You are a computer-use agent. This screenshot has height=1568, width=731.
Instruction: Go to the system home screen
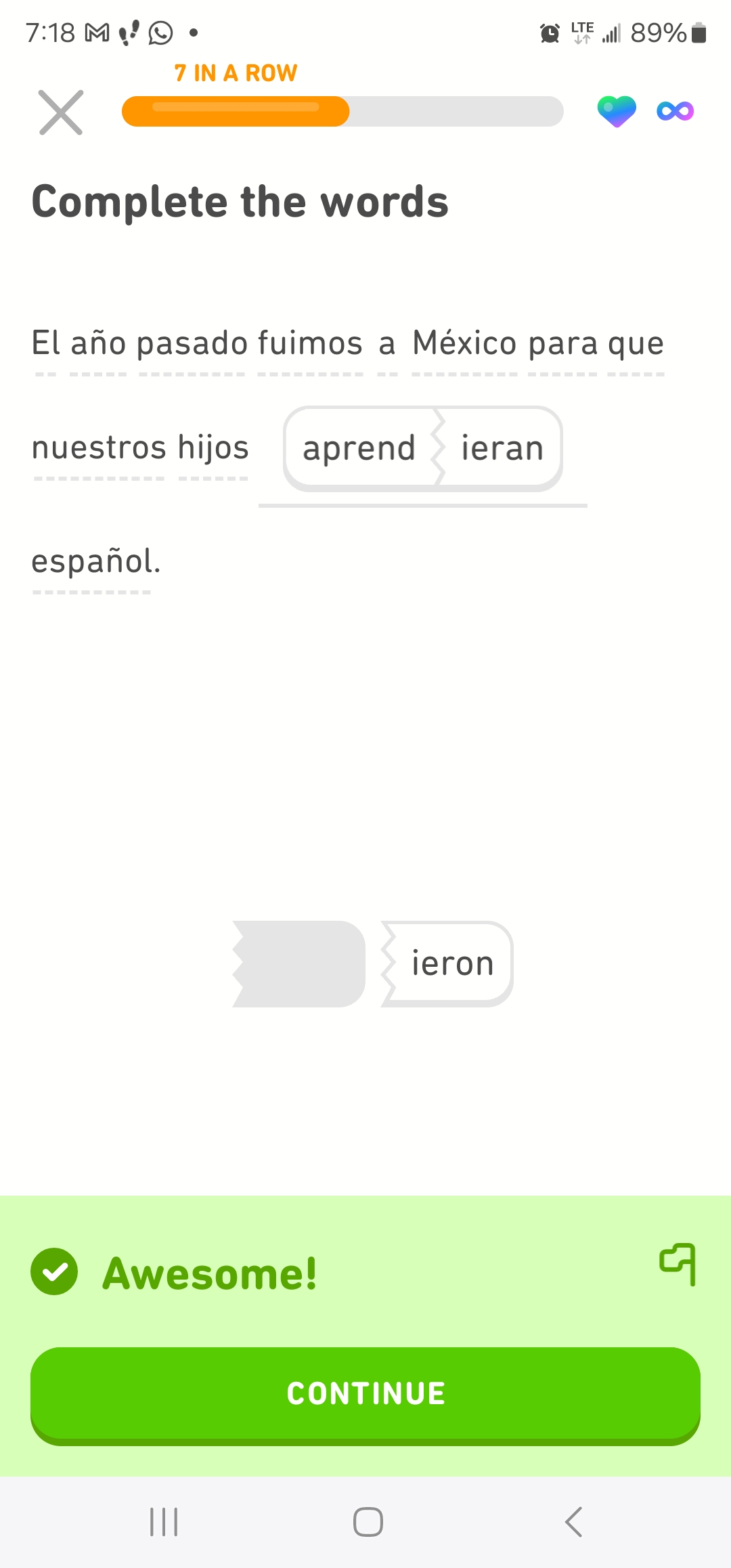368,1522
